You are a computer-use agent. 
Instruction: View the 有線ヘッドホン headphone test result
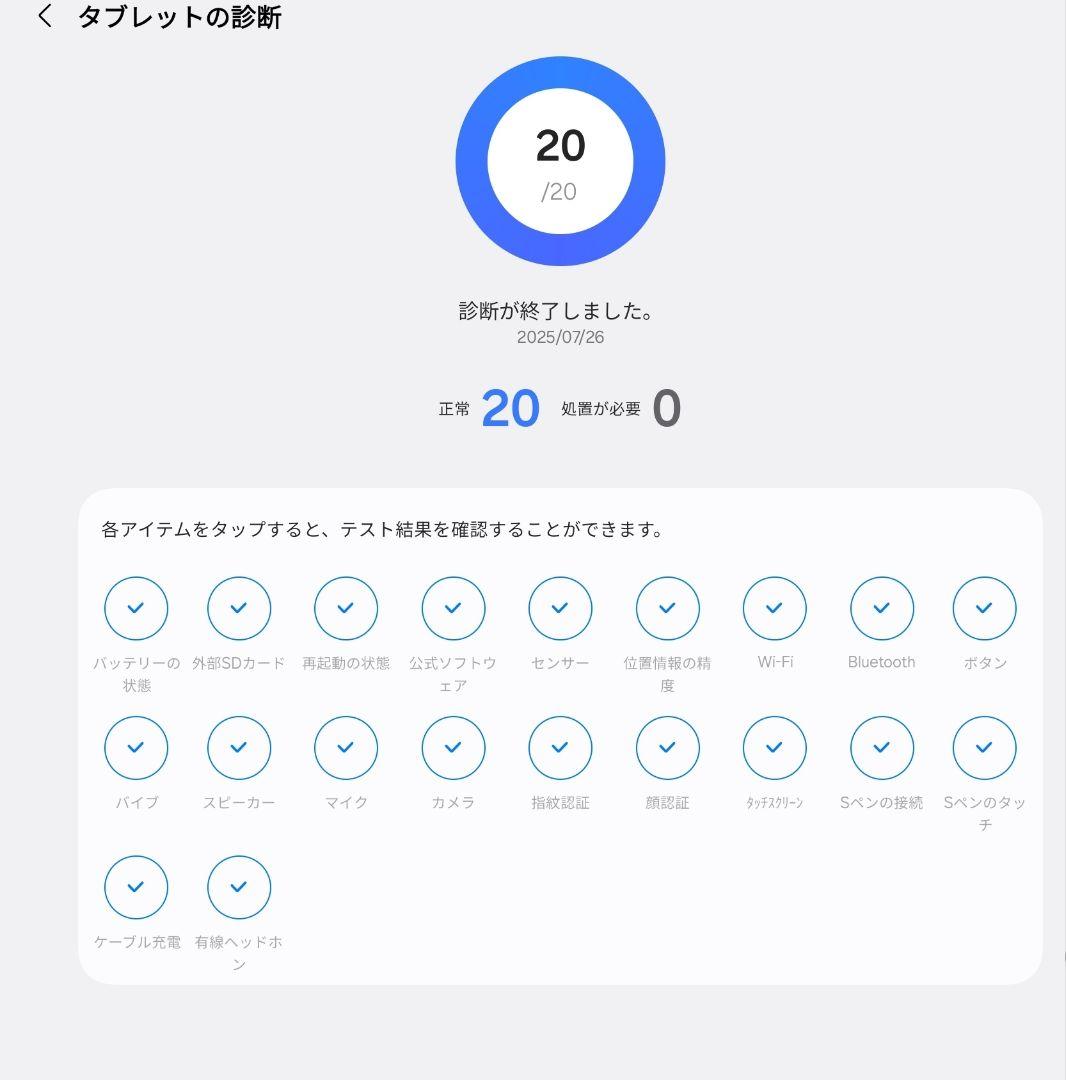point(239,887)
